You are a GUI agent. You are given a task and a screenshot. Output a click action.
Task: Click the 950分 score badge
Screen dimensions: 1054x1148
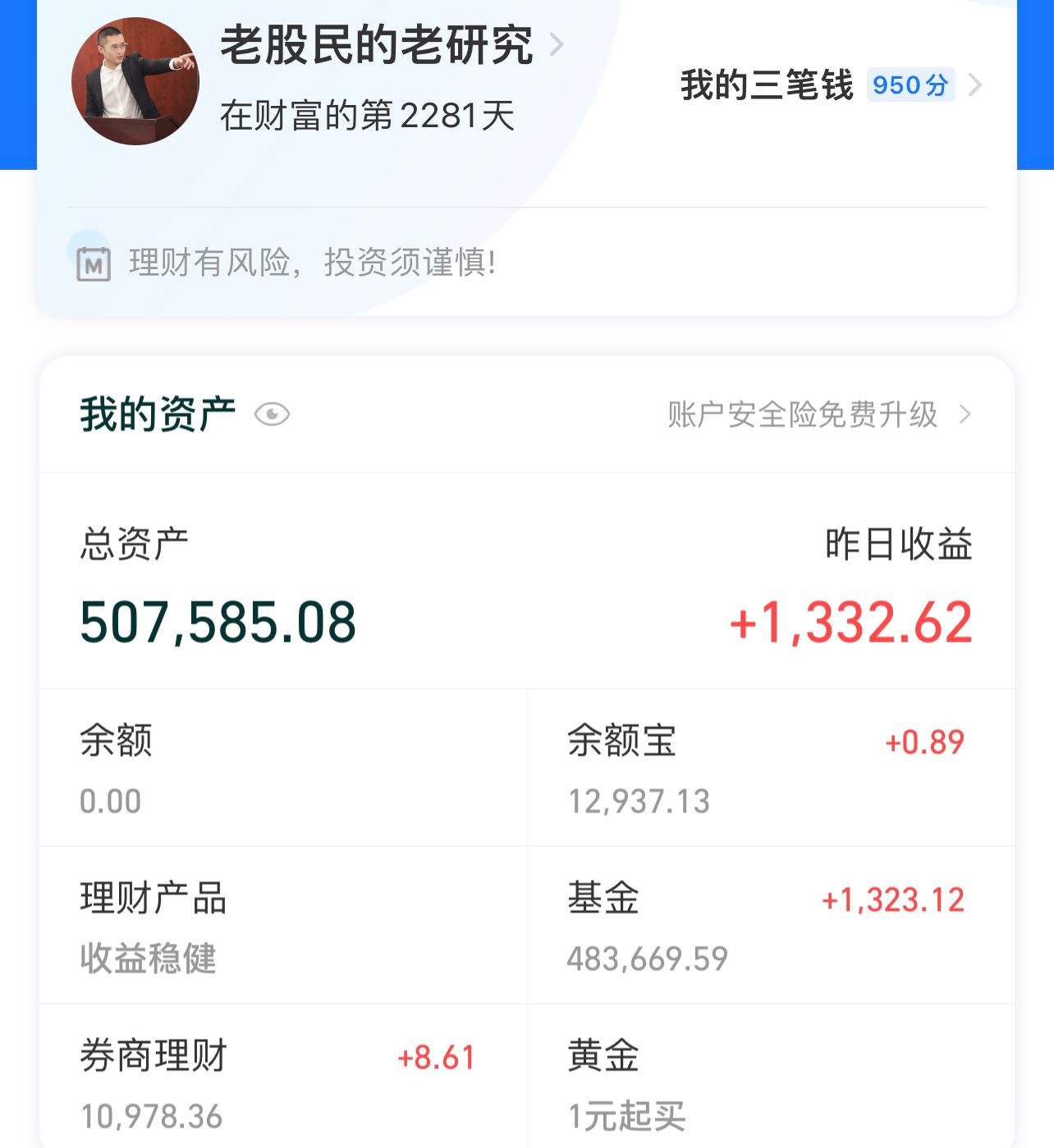[910, 85]
